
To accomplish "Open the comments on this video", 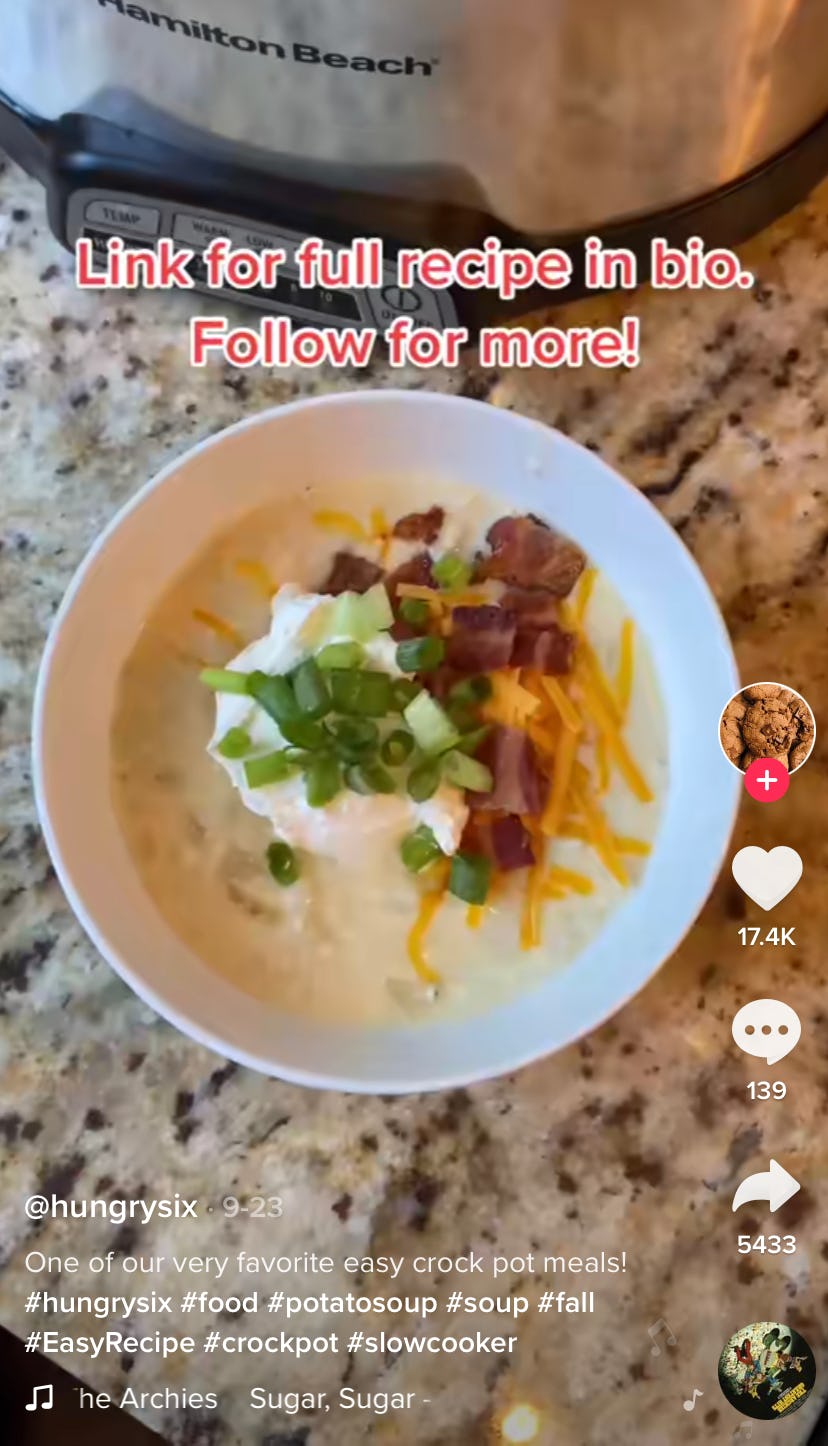I will (766, 1032).
